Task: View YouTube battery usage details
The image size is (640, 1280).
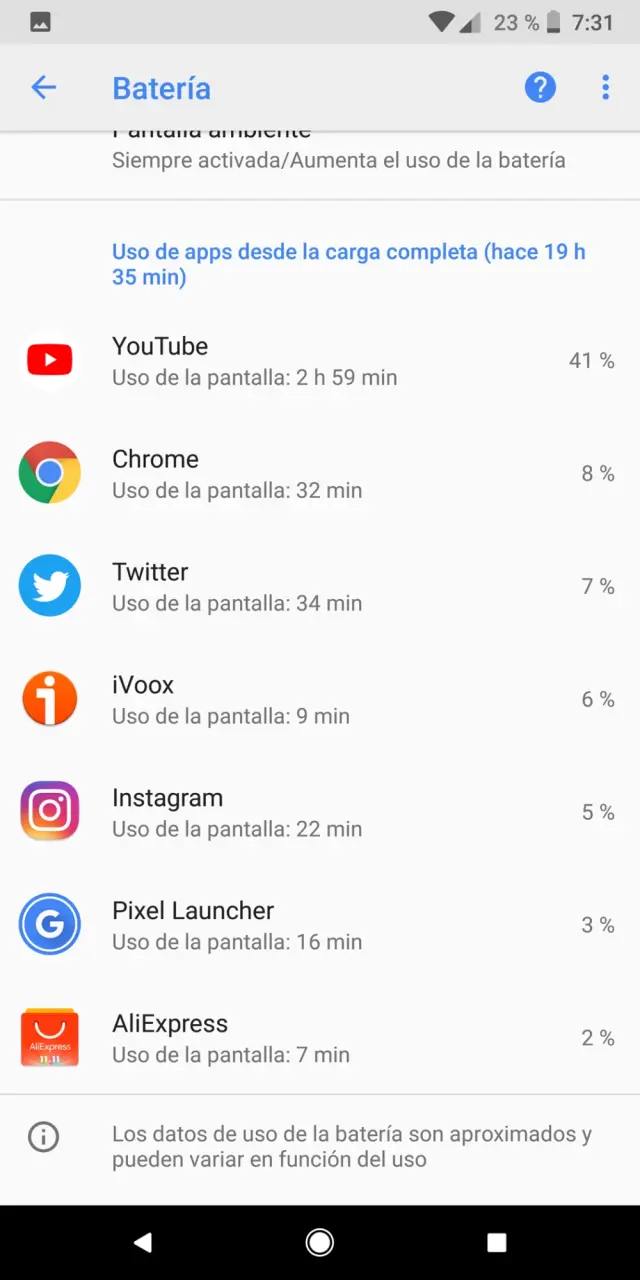Action: tap(320, 361)
